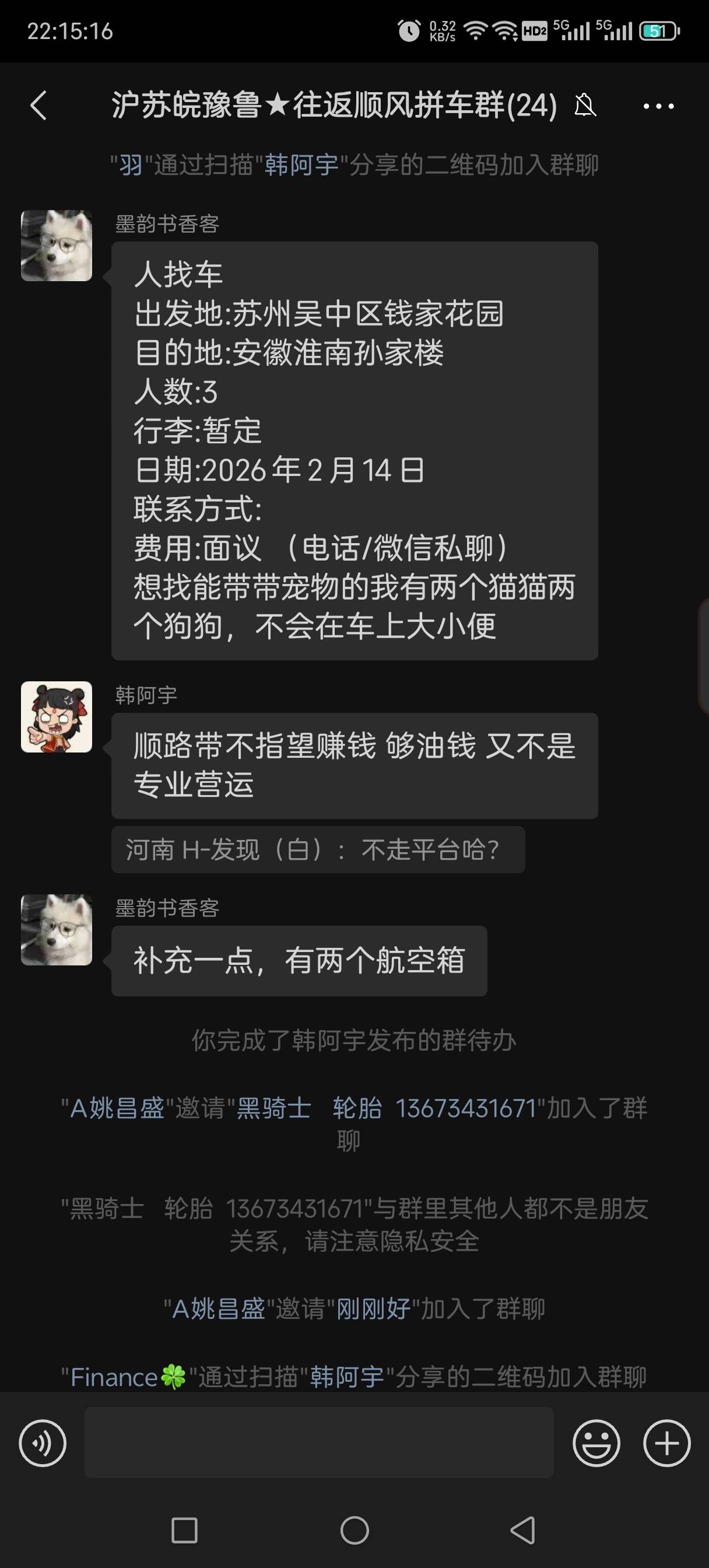Open recent apps from navigation bar

[x=184, y=1530]
